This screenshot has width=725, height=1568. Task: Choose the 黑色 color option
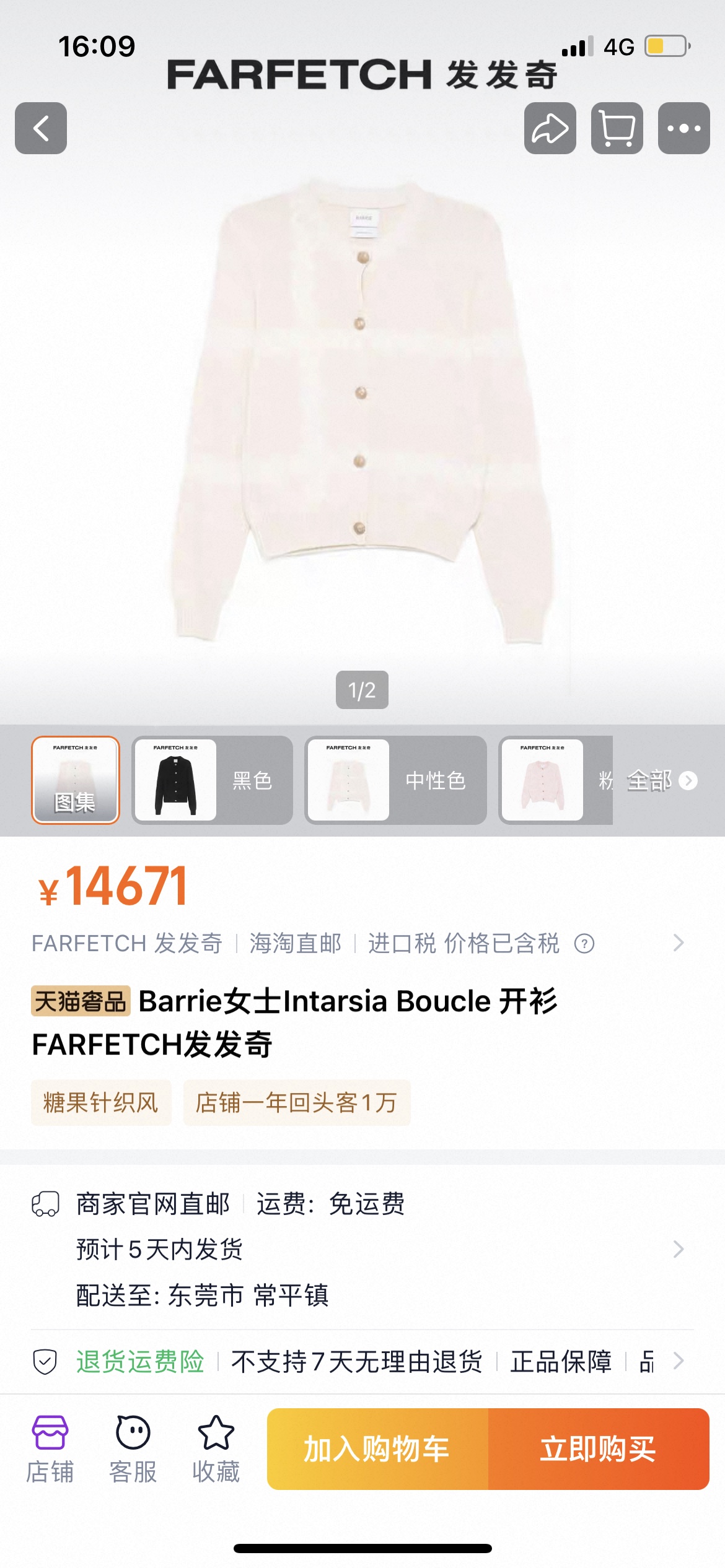(212, 780)
